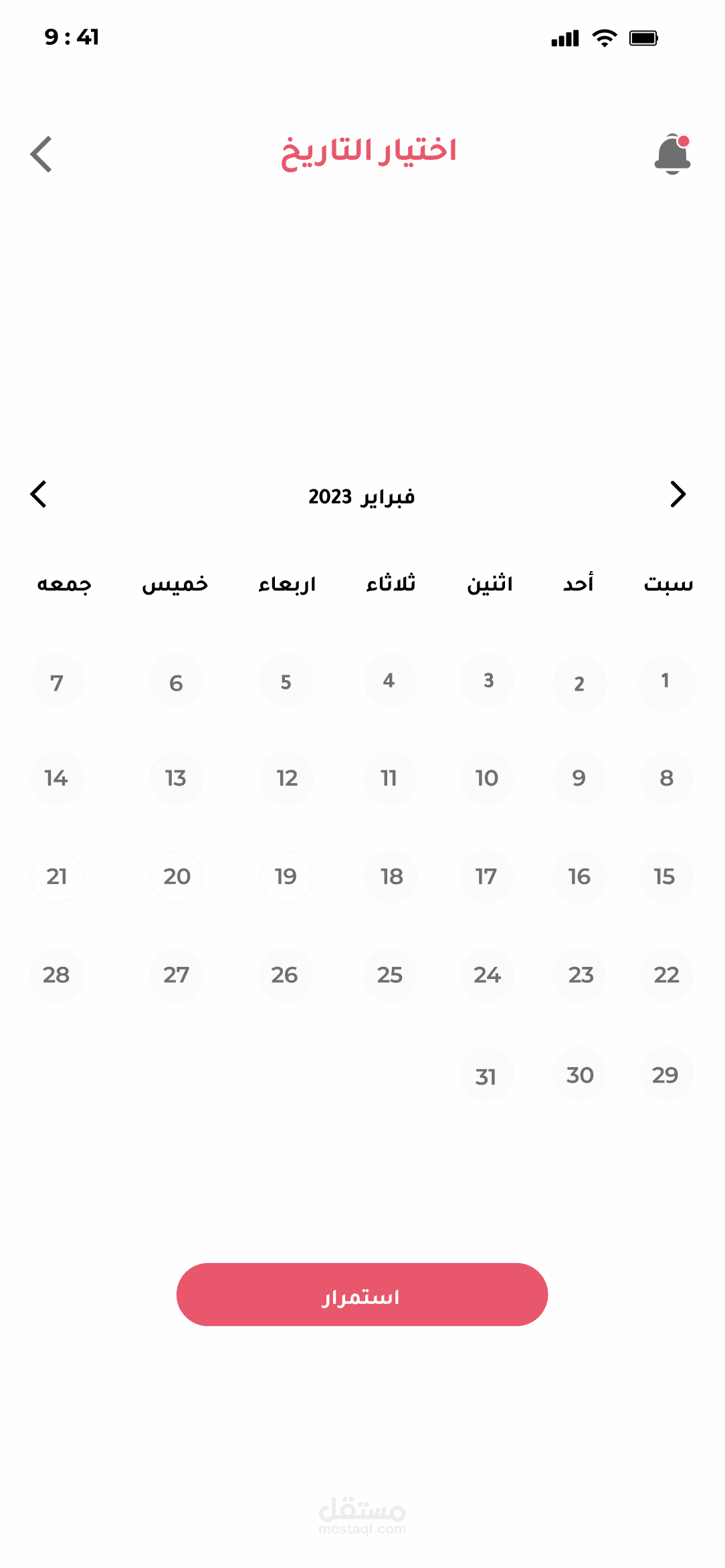Tap the right chevron beside فبراير 2023

coord(678,494)
